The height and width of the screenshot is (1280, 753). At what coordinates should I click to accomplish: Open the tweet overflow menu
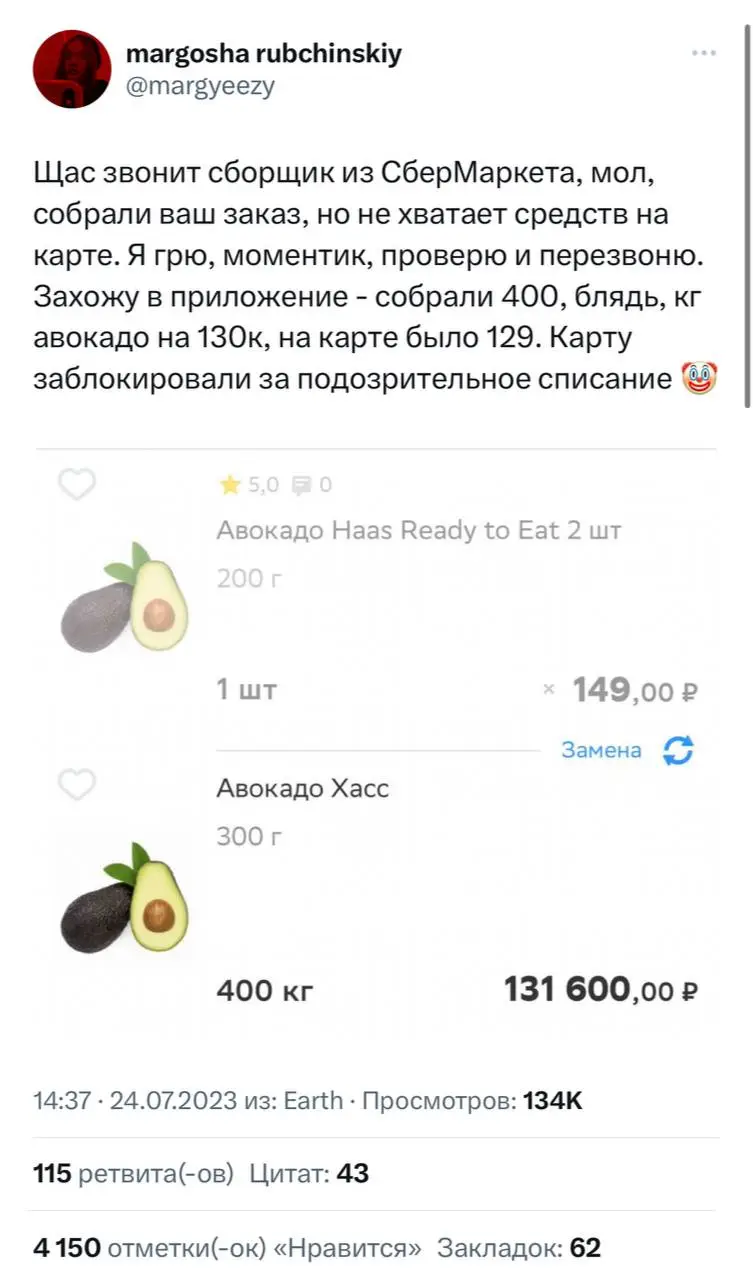tap(704, 53)
